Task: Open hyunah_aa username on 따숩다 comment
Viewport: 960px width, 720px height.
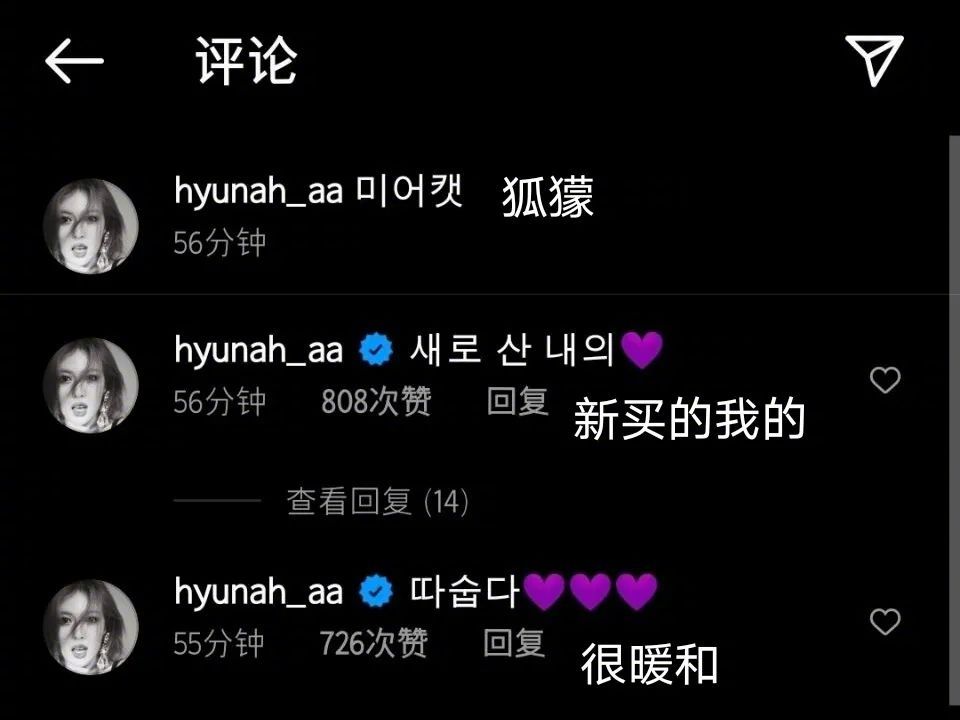Action: (x=258, y=592)
